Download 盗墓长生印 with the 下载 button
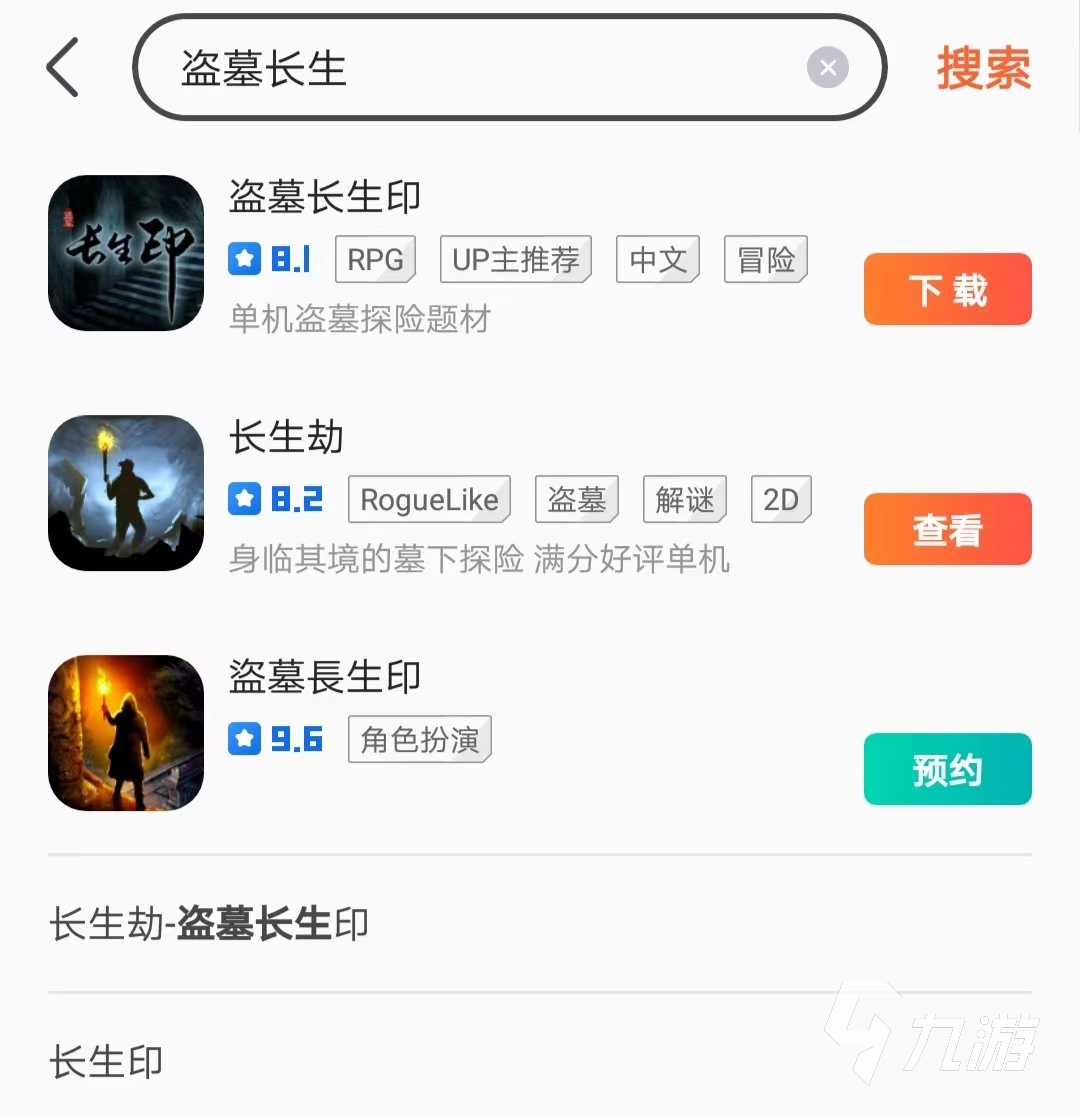1080x1116 pixels. click(947, 290)
